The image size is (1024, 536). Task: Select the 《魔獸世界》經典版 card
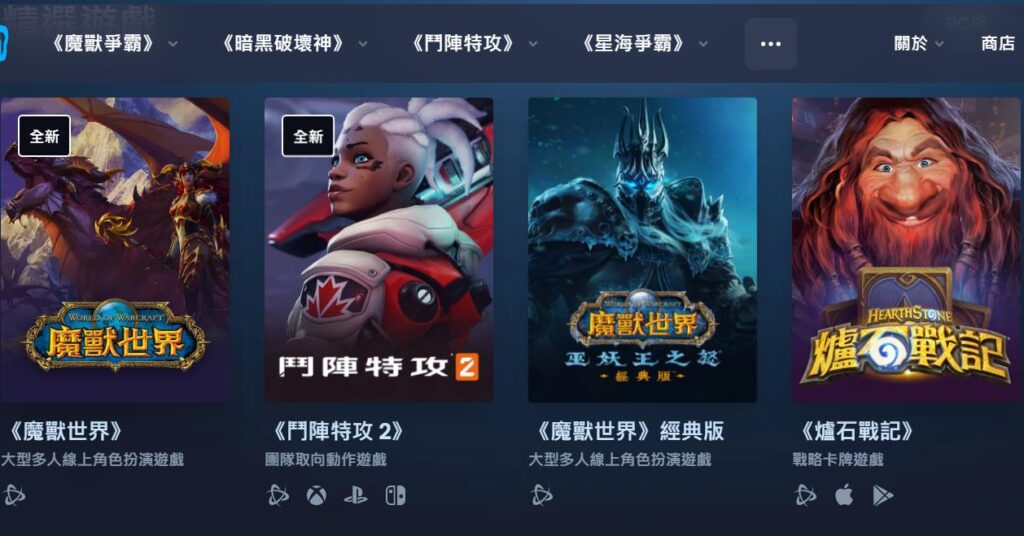click(642, 250)
